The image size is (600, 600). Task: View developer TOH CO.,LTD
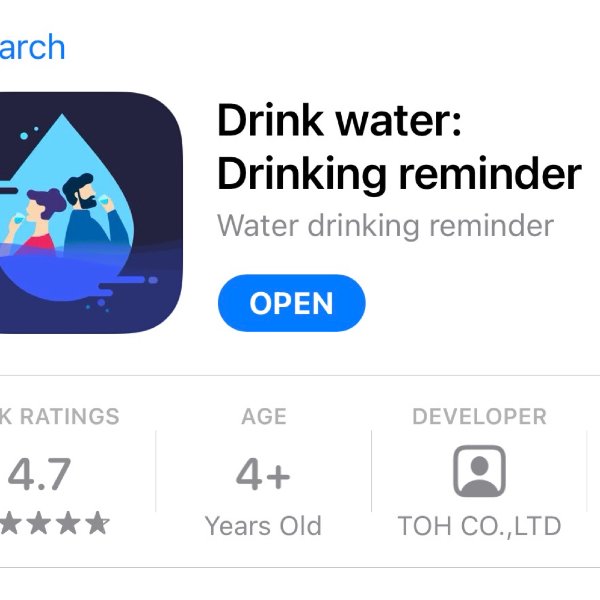tap(479, 472)
